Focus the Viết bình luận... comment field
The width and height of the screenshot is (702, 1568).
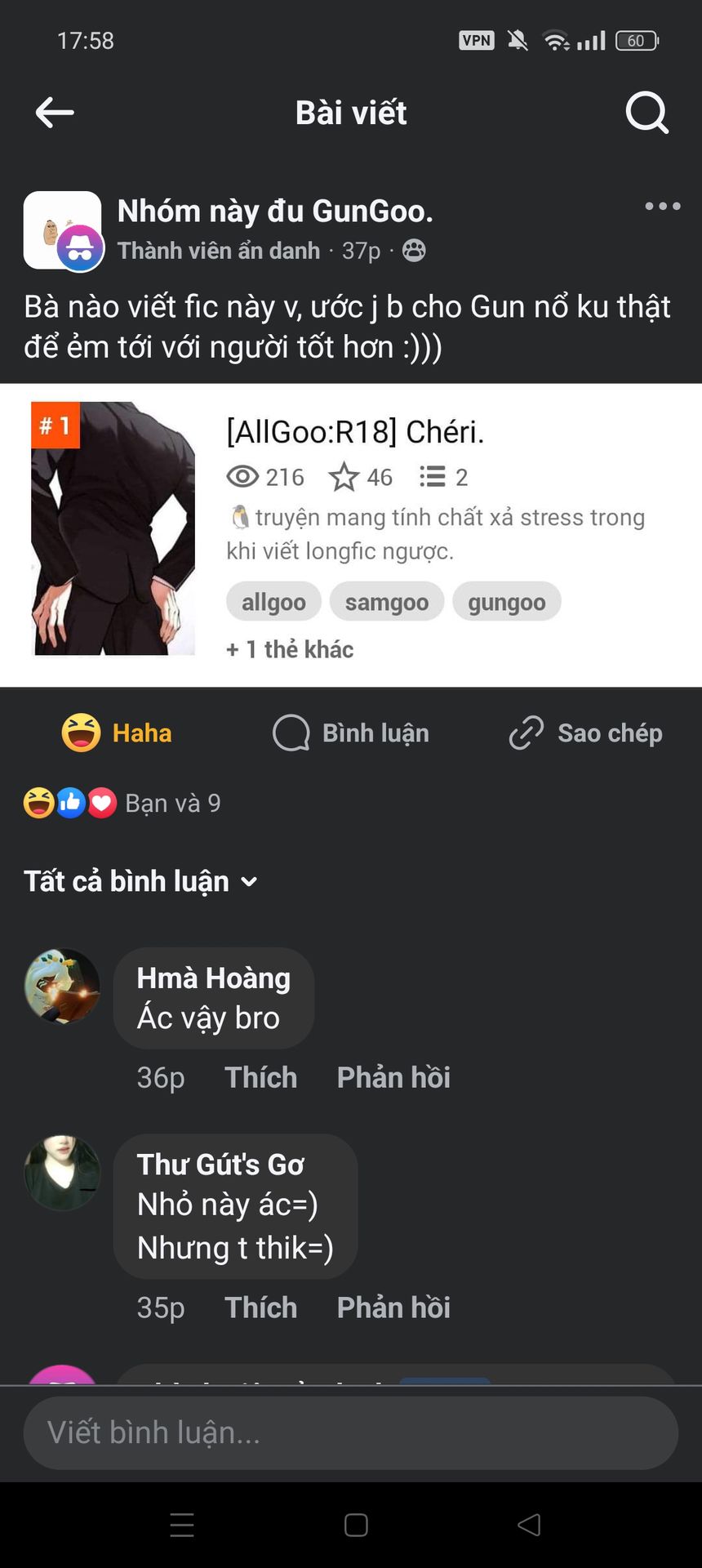click(351, 1432)
